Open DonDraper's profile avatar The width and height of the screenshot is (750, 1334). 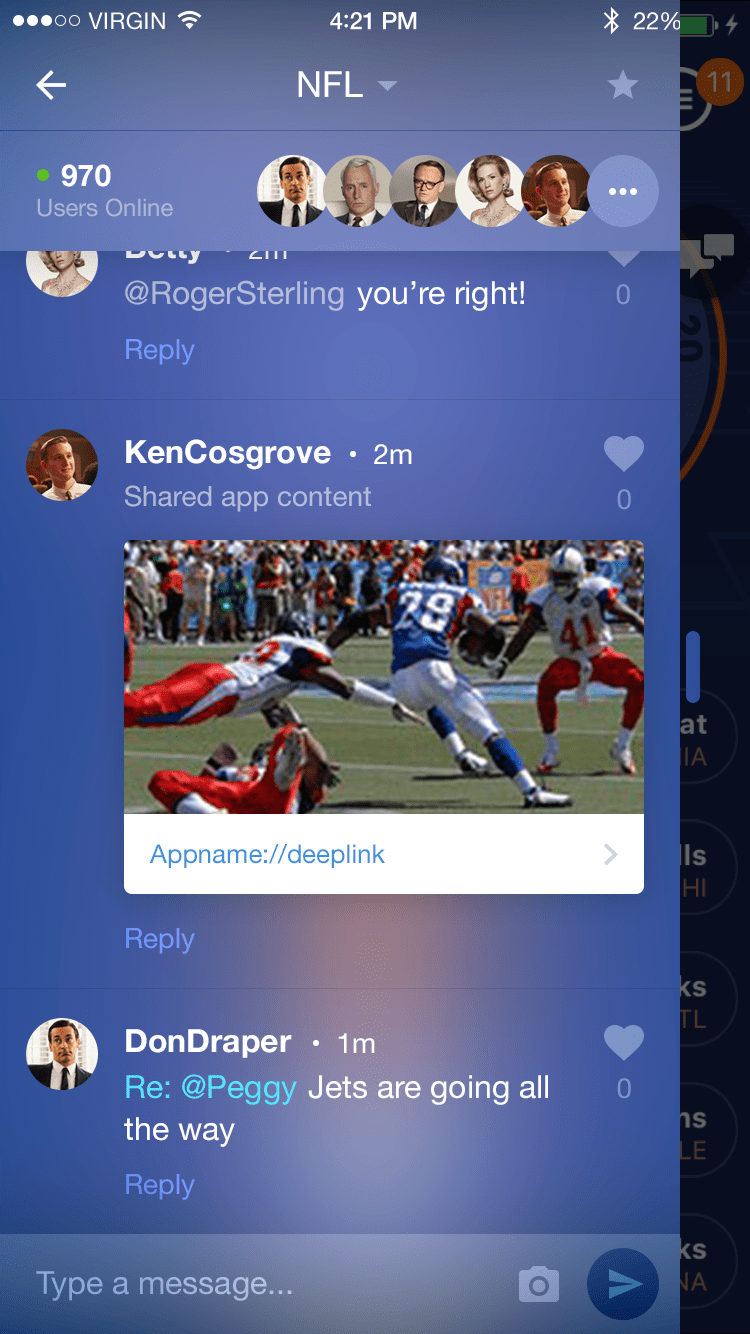(62, 1054)
